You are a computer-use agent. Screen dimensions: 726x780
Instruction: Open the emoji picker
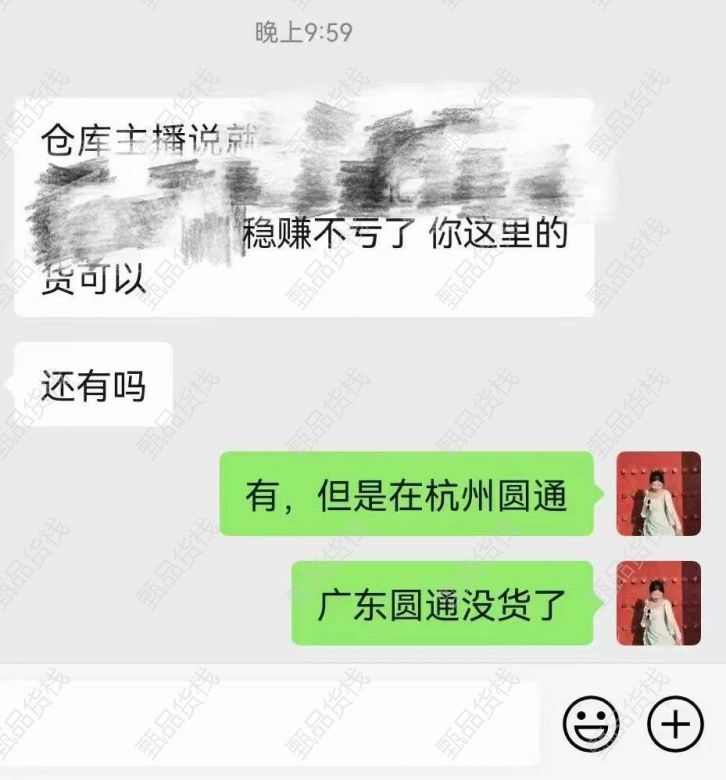coord(590,723)
